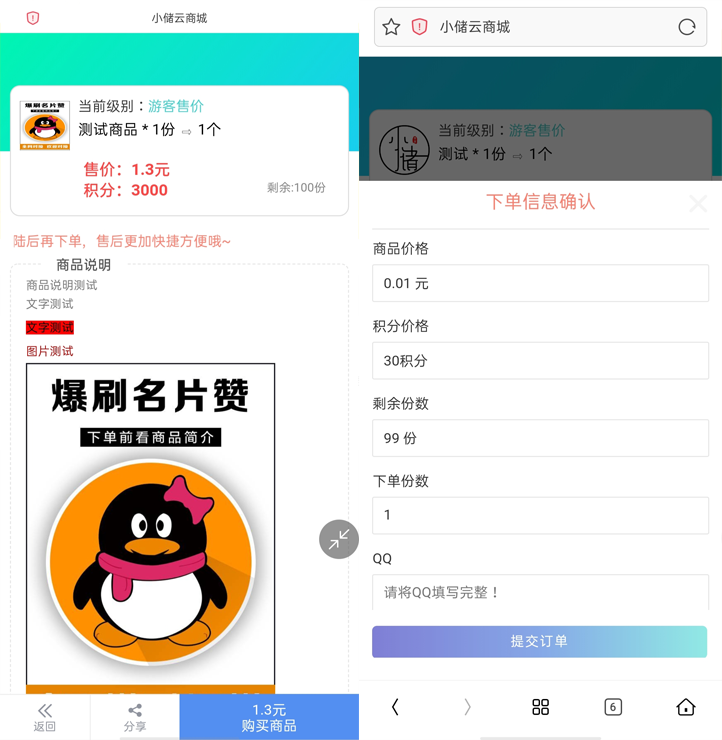Open the tab switcher showing 6
The height and width of the screenshot is (740, 722).
click(613, 707)
